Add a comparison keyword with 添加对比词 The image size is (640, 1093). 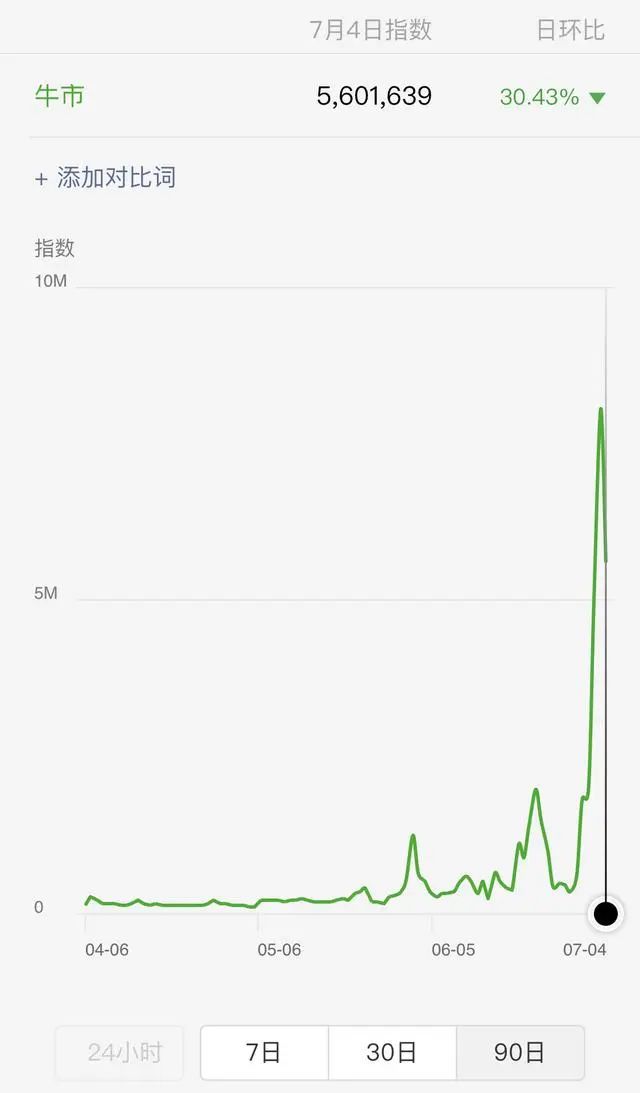click(x=105, y=178)
